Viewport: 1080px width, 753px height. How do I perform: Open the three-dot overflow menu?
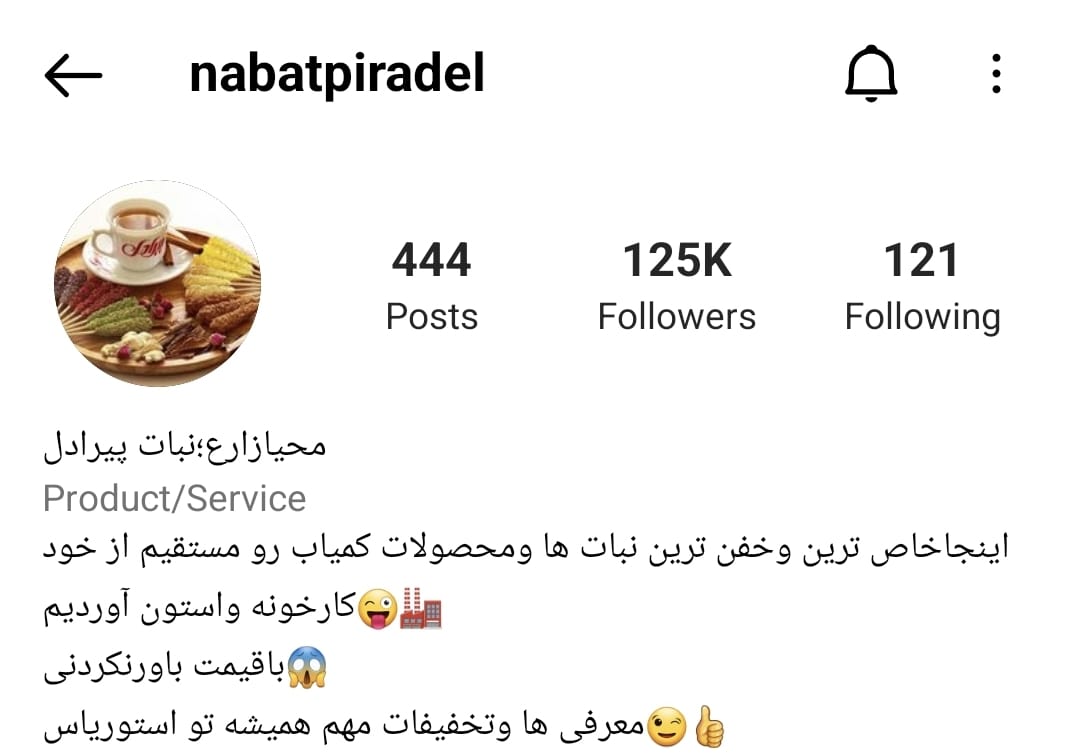click(995, 75)
